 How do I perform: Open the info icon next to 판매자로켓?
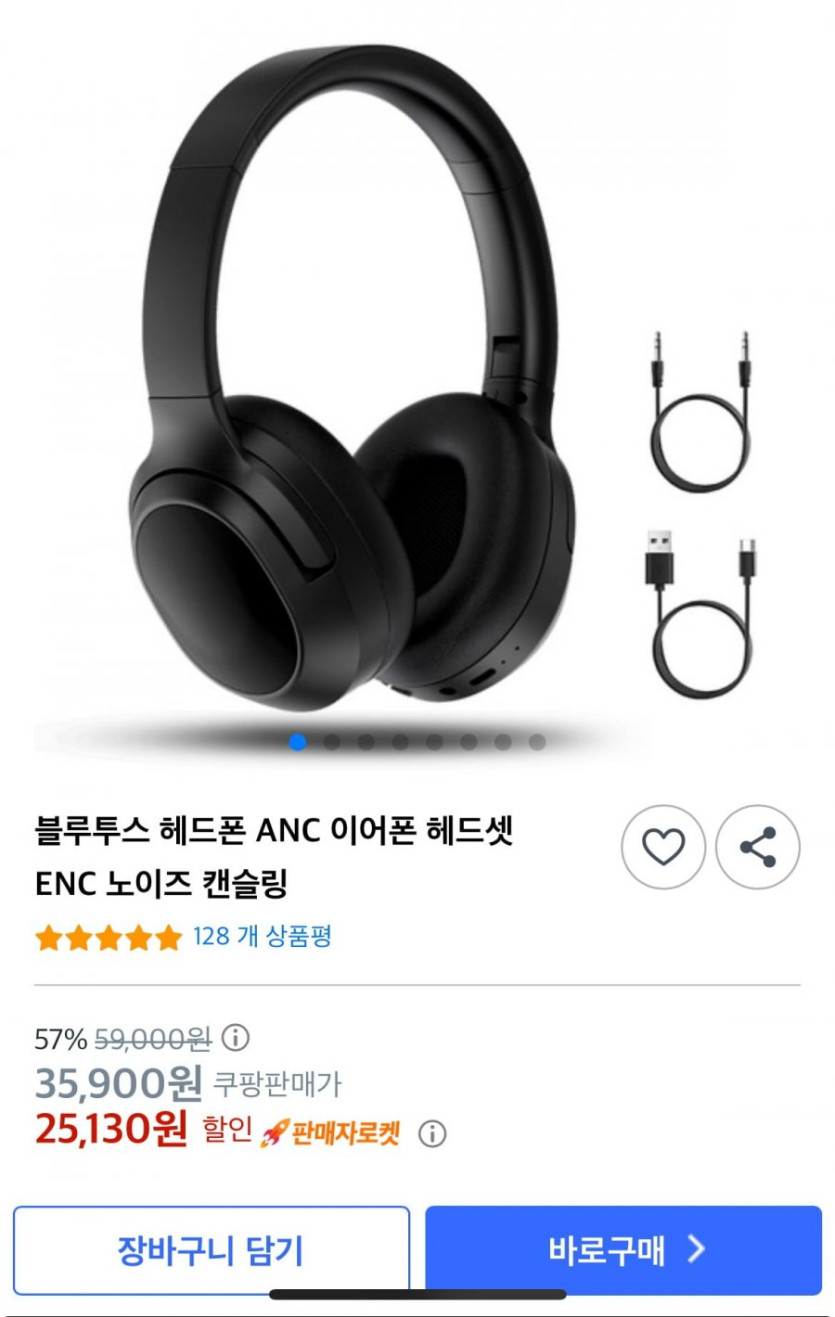(x=432, y=1134)
